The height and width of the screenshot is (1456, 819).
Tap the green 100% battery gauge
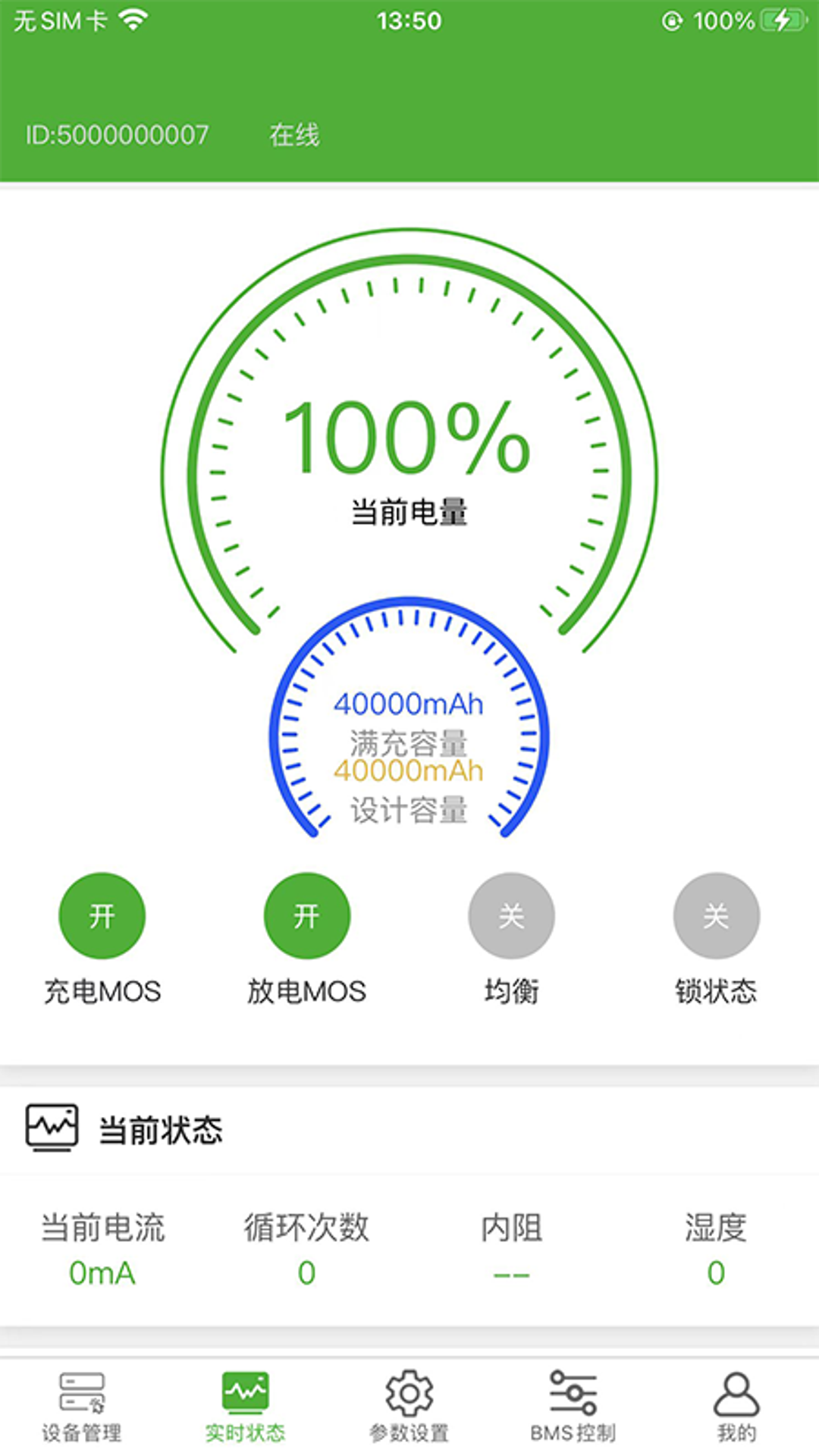408,440
